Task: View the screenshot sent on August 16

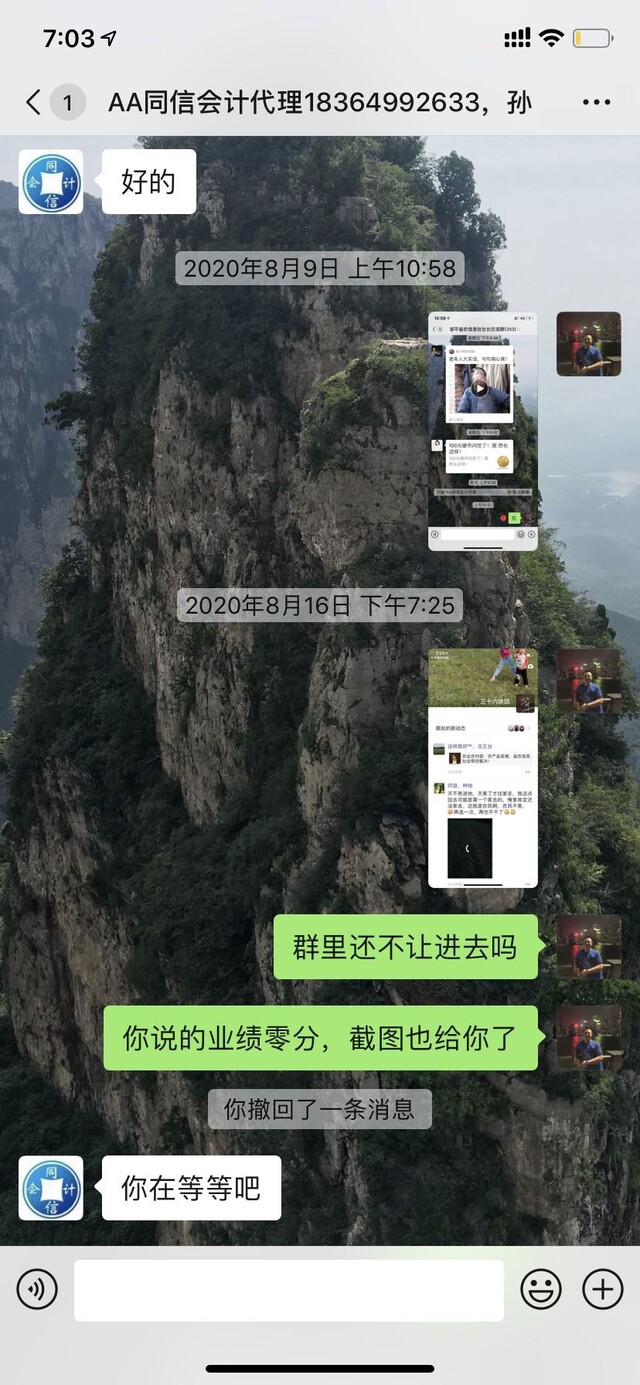Action: tap(483, 768)
